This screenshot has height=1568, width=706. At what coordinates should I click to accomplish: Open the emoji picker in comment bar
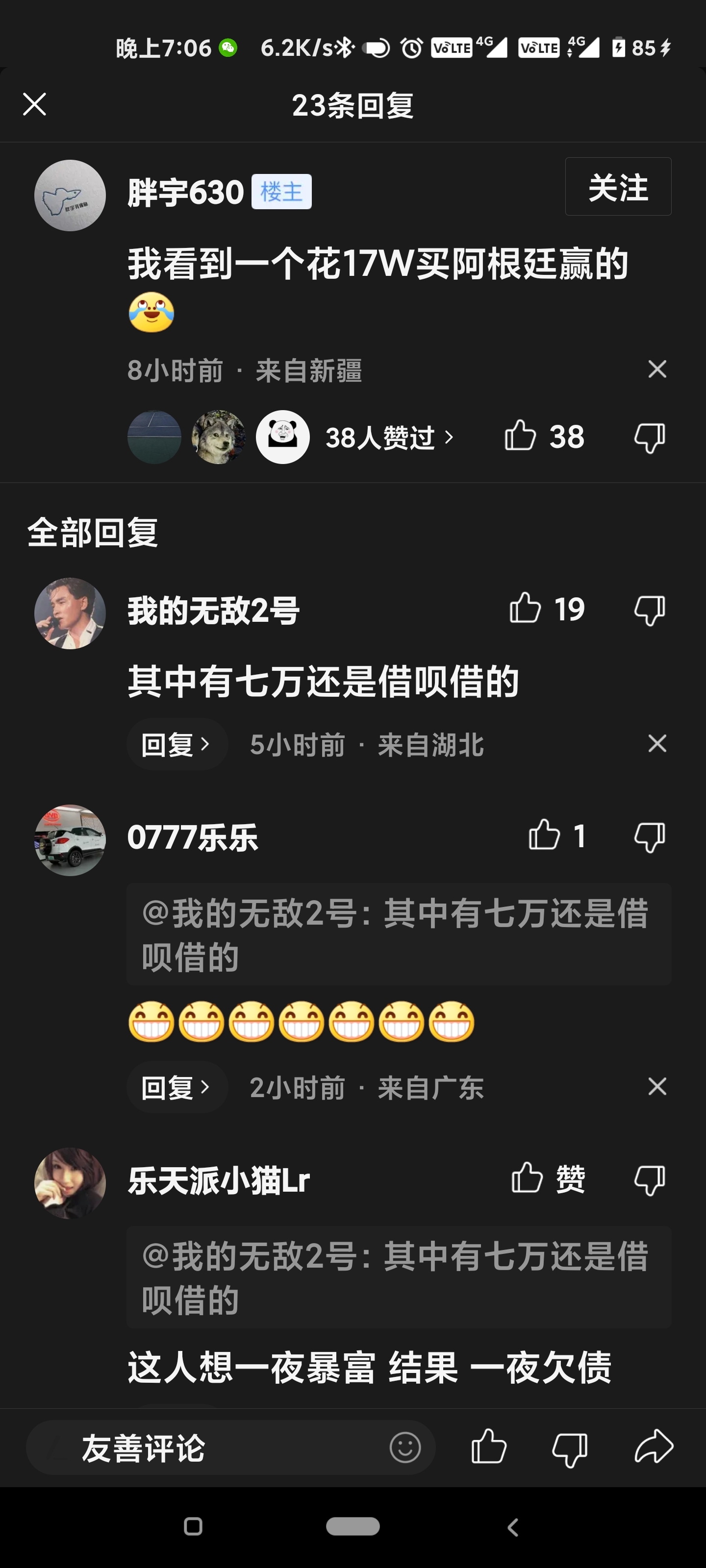coord(405,1447)
